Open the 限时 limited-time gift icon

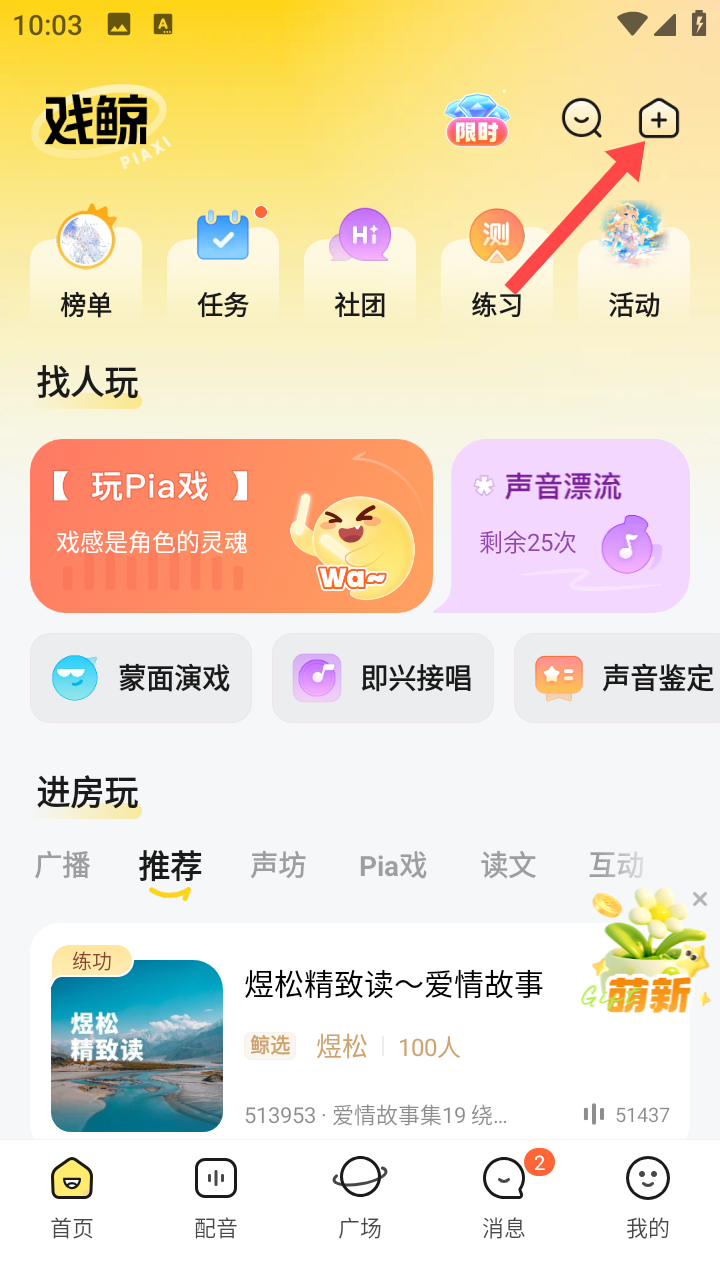coord(477,120)
